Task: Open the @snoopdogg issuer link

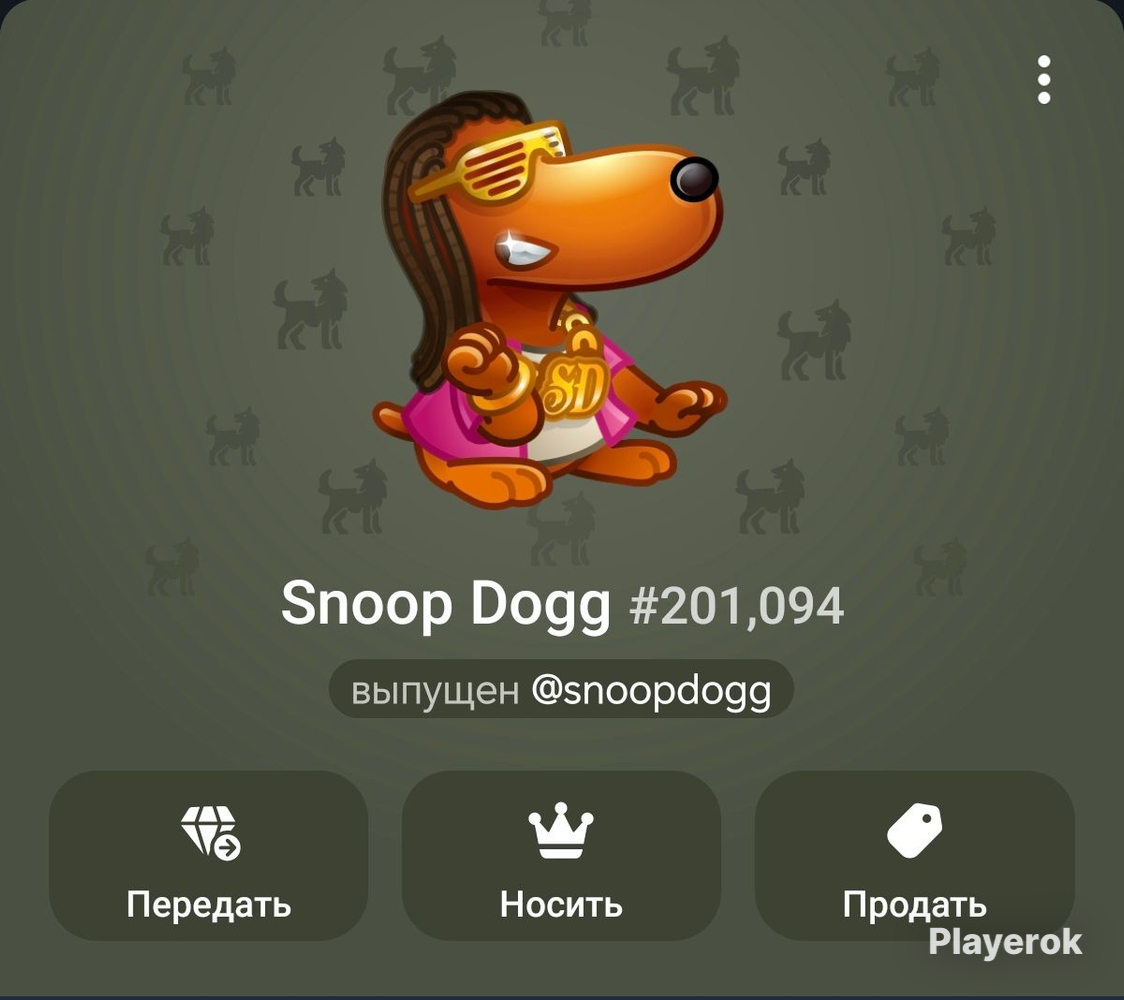Action: tap(651, 690)
